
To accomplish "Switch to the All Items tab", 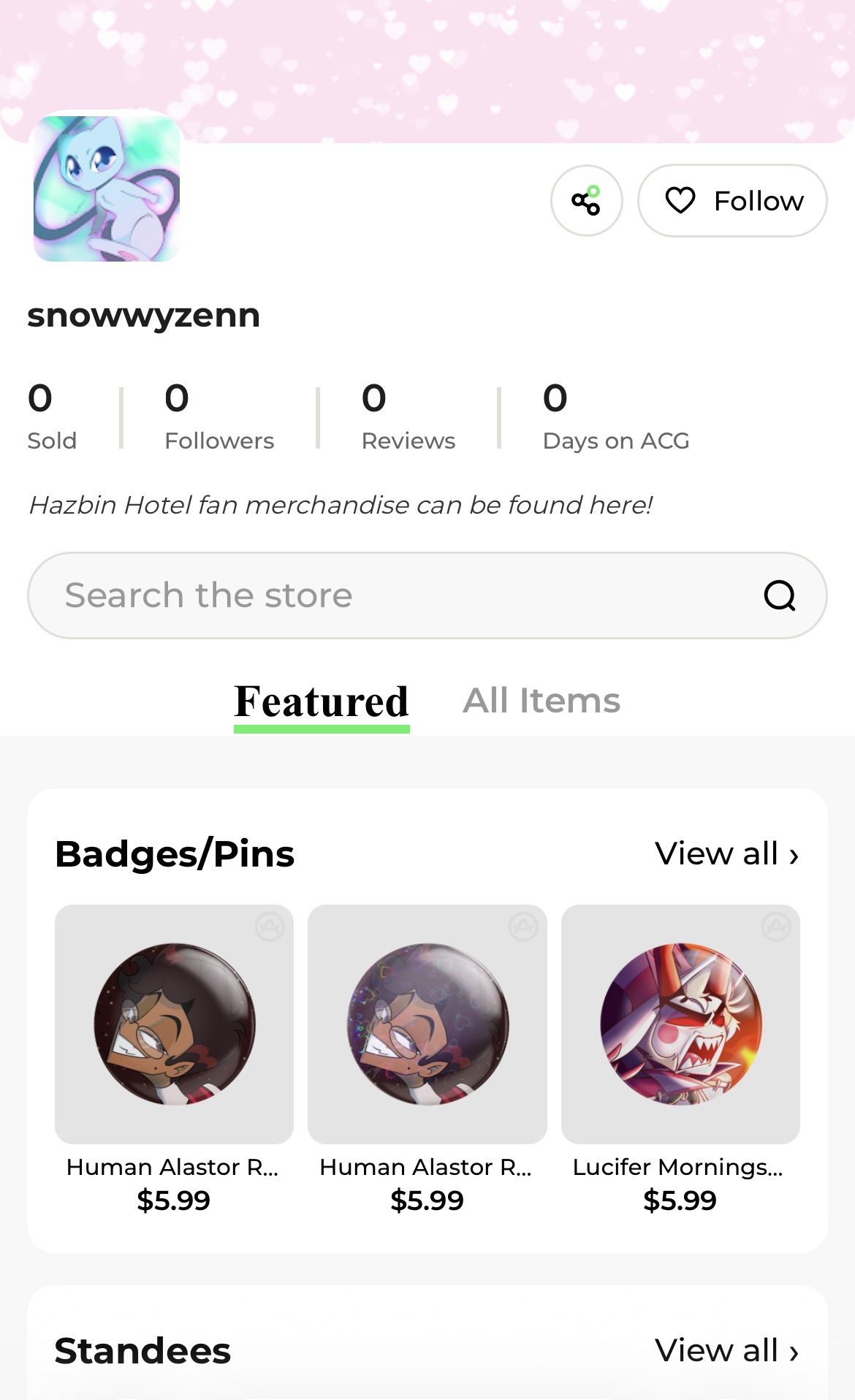I will [541, 701].
